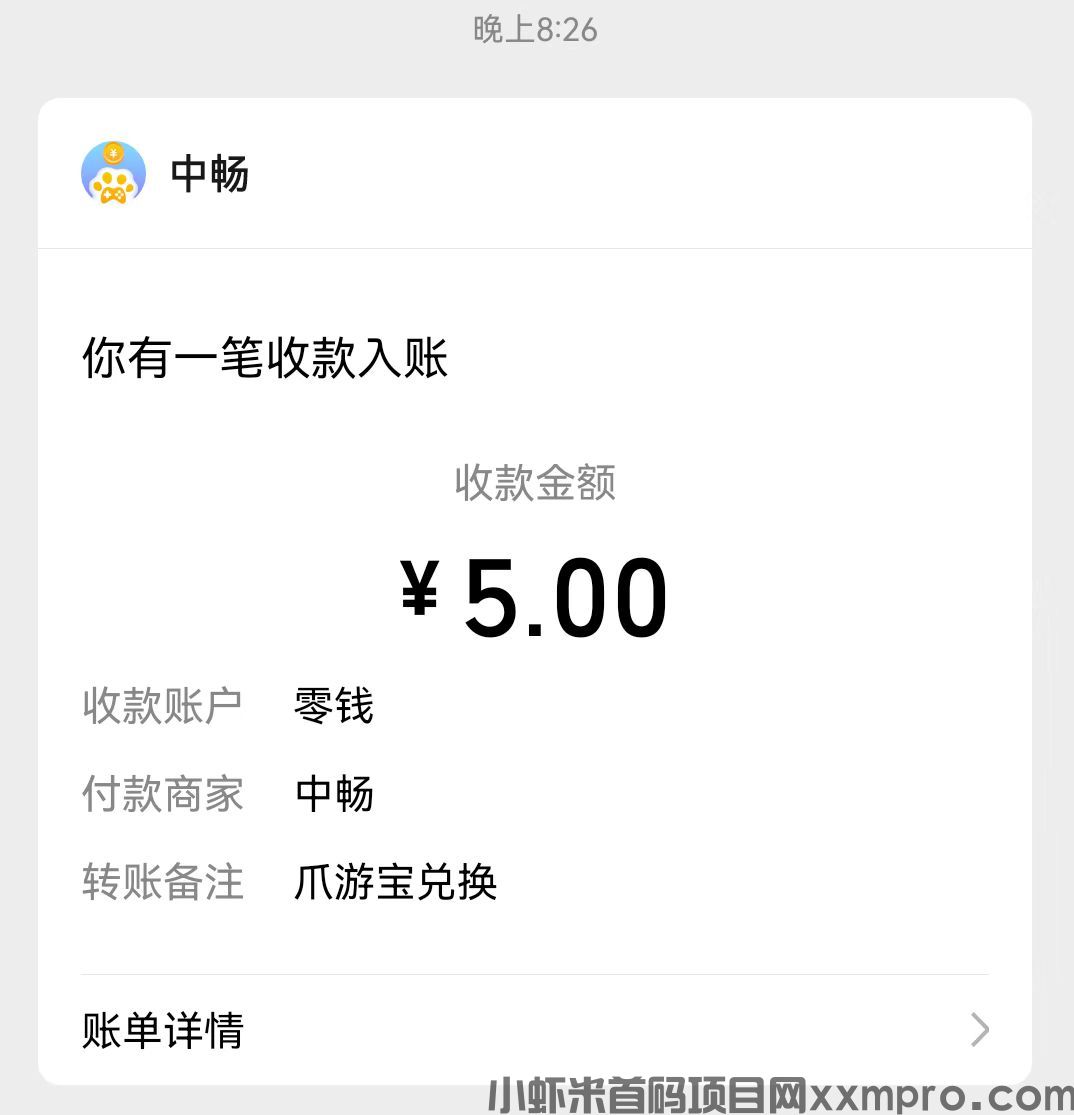Tap the 晚上8:26 timestamp

[x=536, y=29]
